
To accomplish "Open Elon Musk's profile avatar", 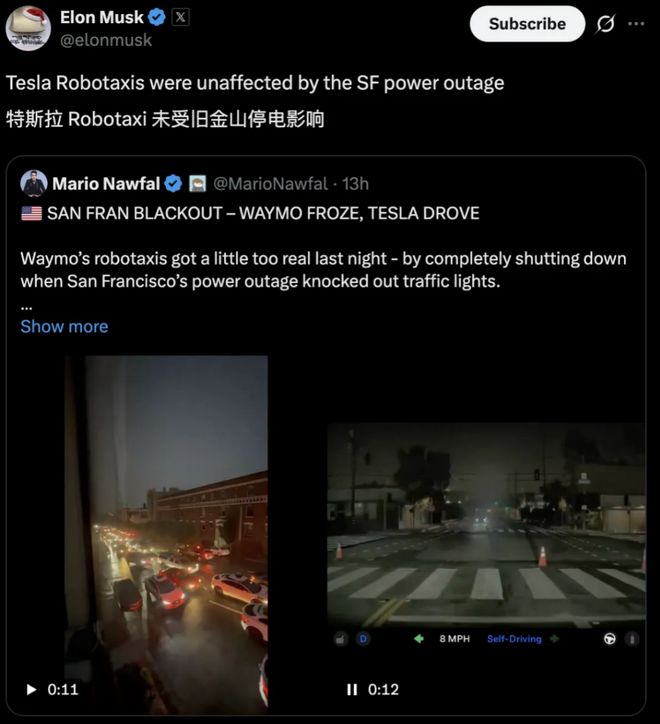I will pos(28,27).
